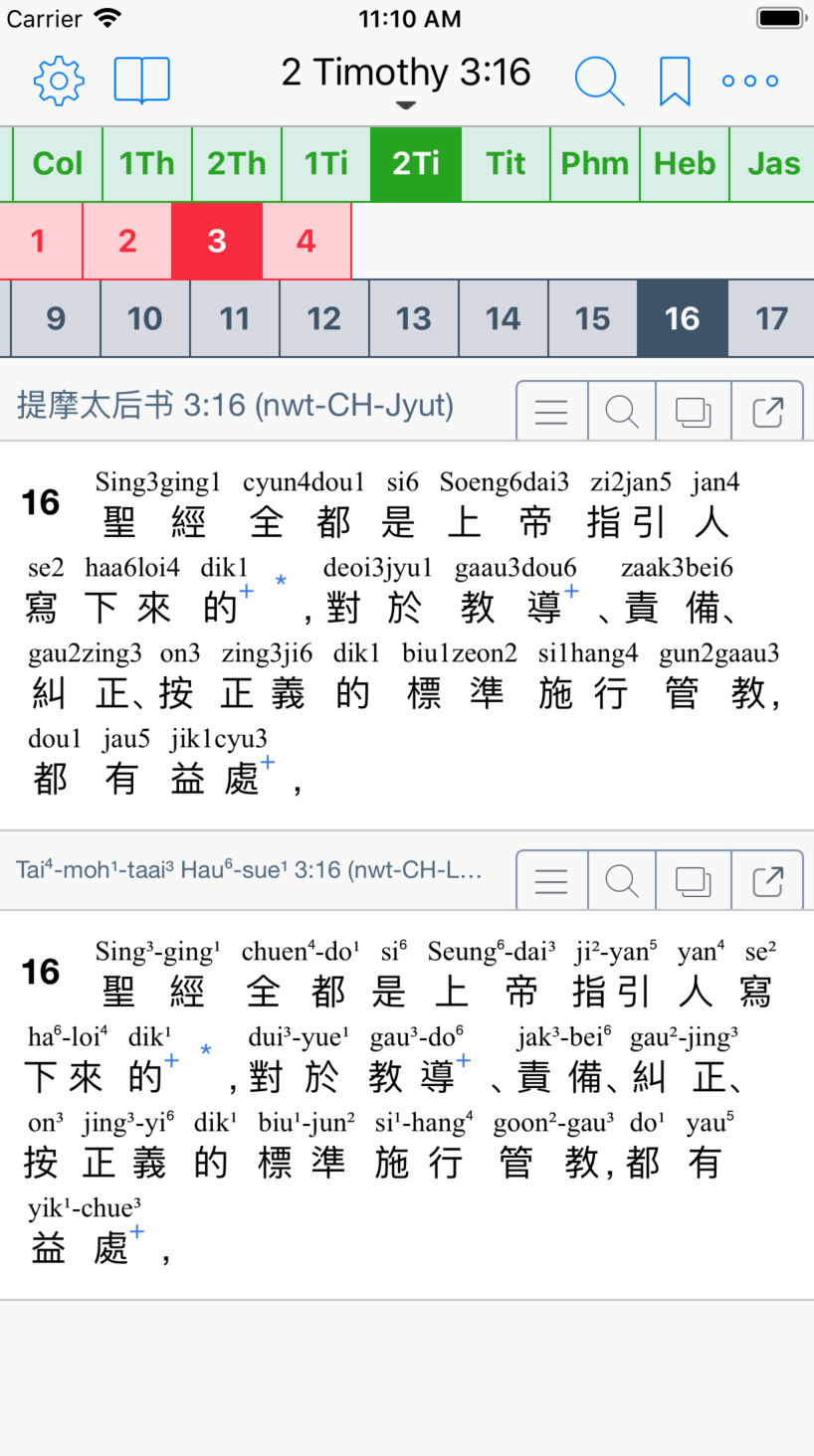Switch to the Col book tab
This screenshot has width=814, height=1456.
point(57,164)
